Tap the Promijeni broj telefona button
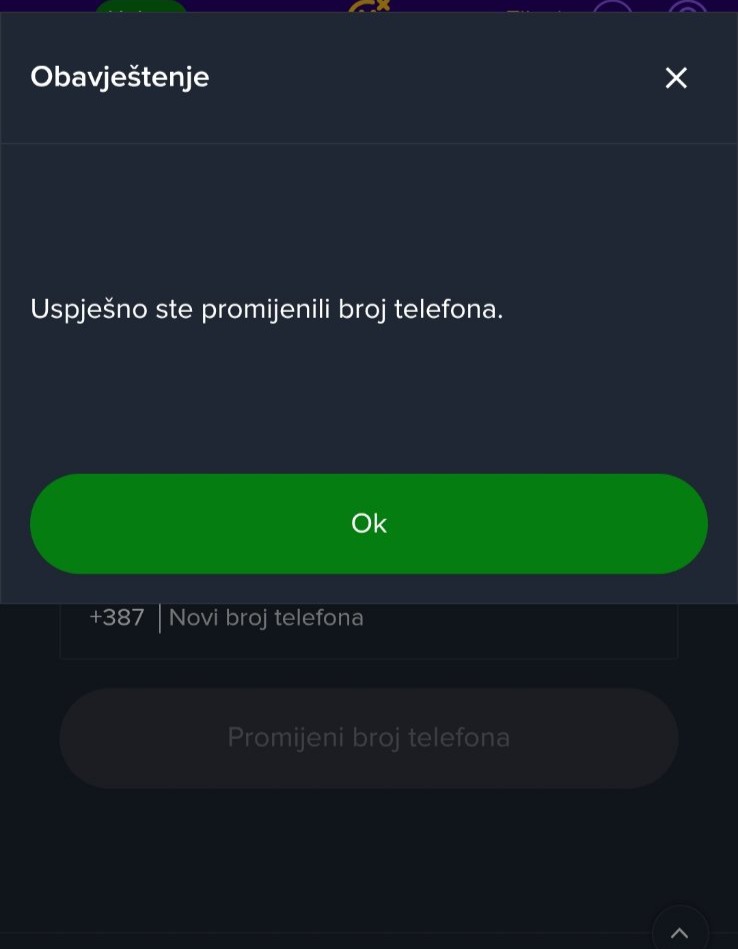The width and height of the screenshot is (738, 949). click(369, 738)
